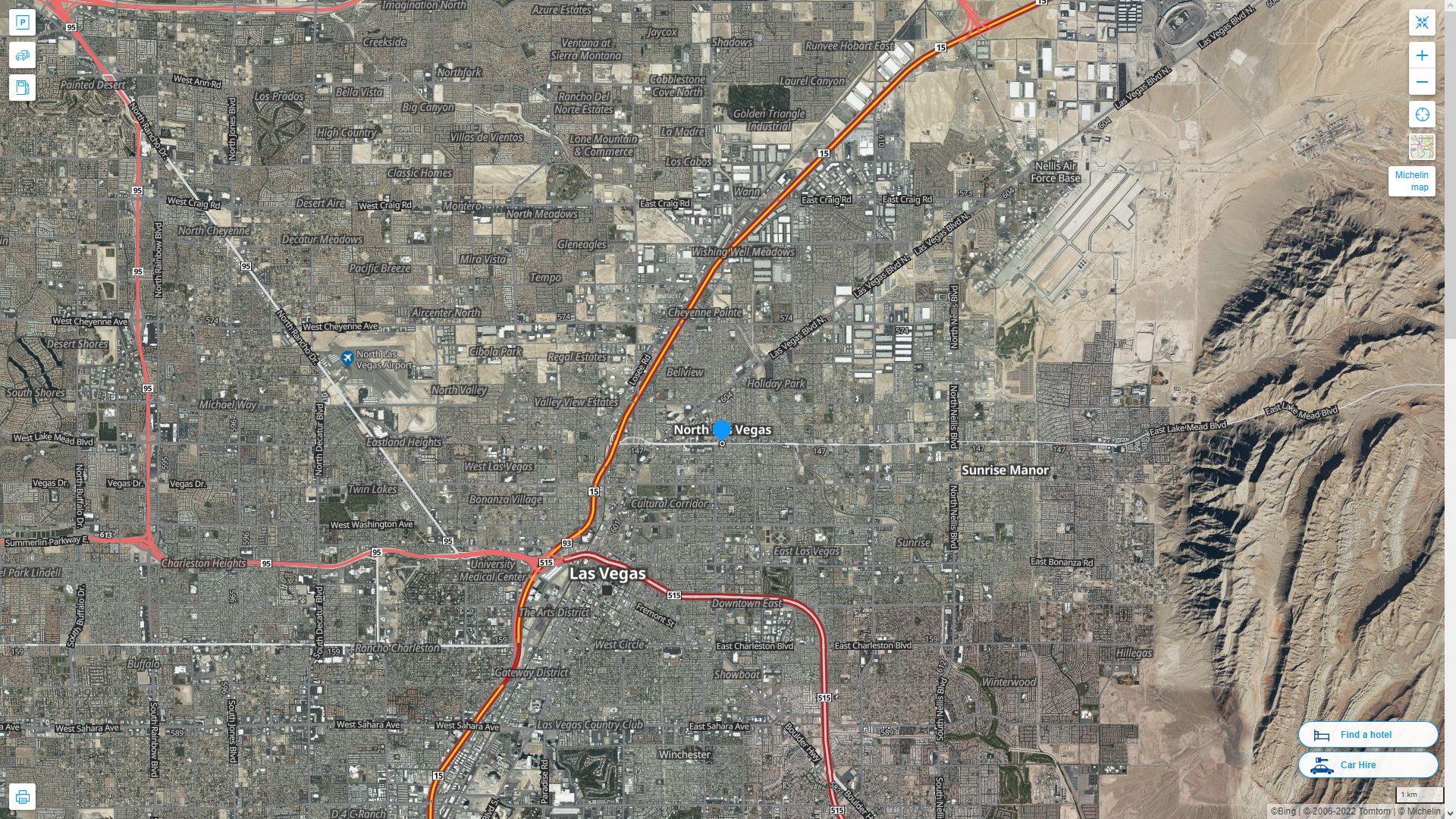Print the map
The image size is (1456, 819).
[22, 797]
